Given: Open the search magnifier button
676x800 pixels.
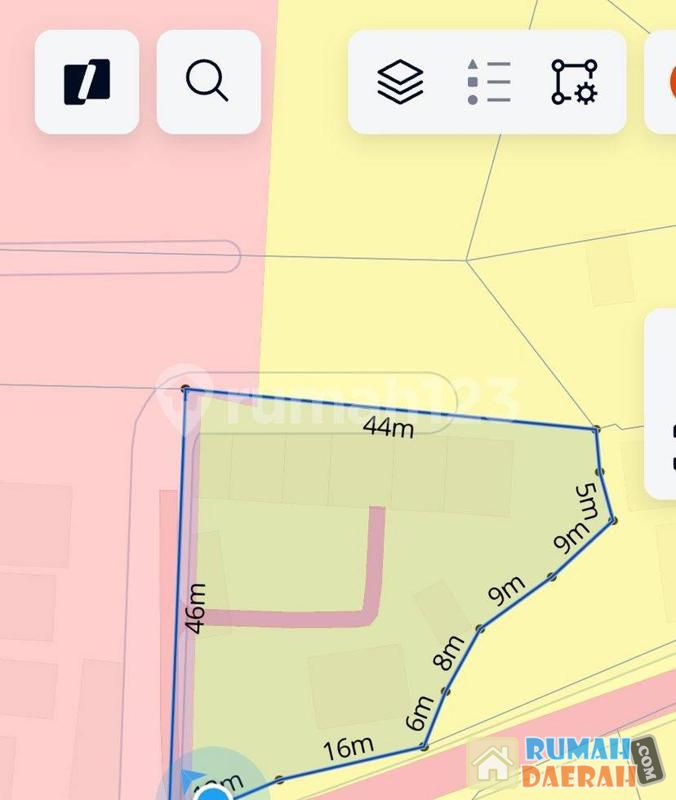Looking at the screenshot, I should 208,82.
